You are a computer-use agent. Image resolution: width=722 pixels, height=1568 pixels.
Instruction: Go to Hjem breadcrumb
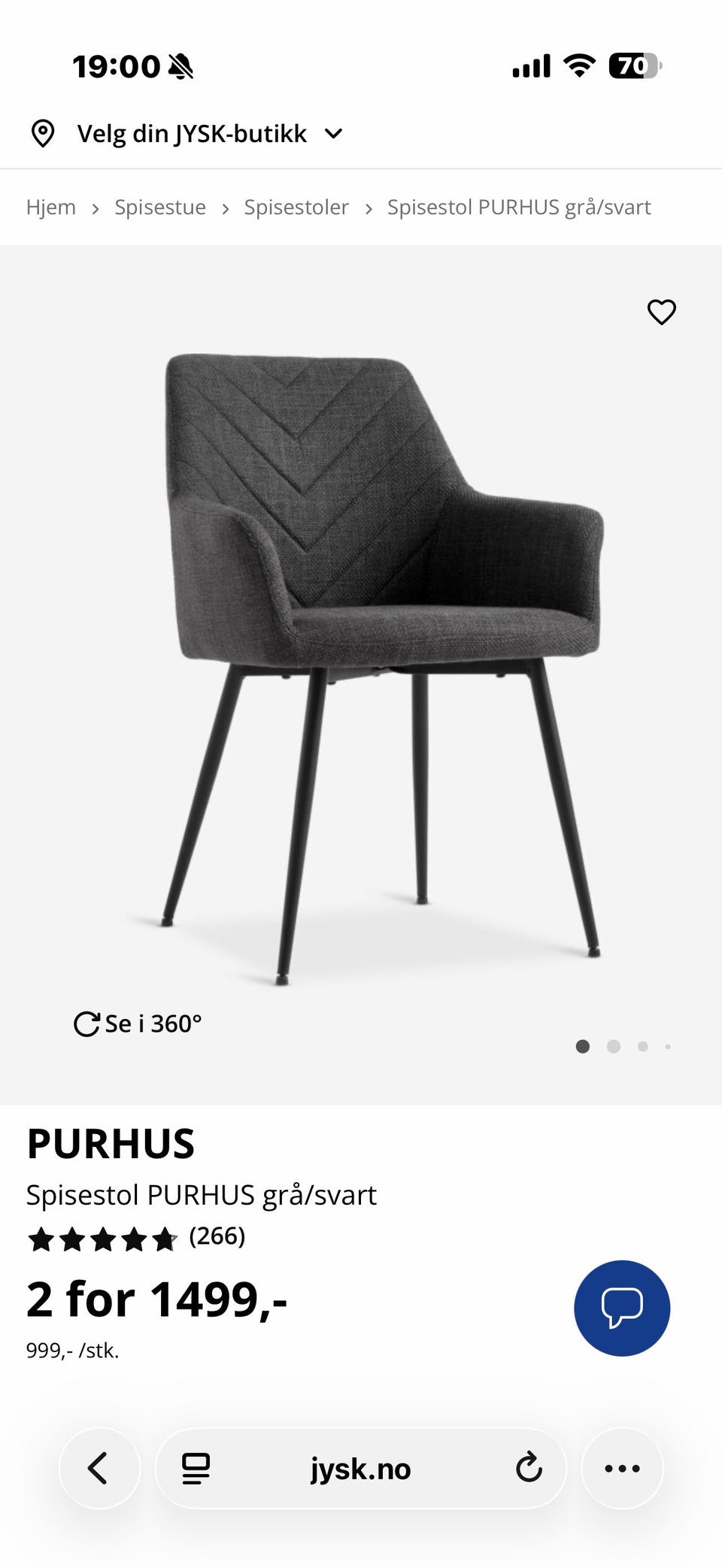(x=51, y=207)
